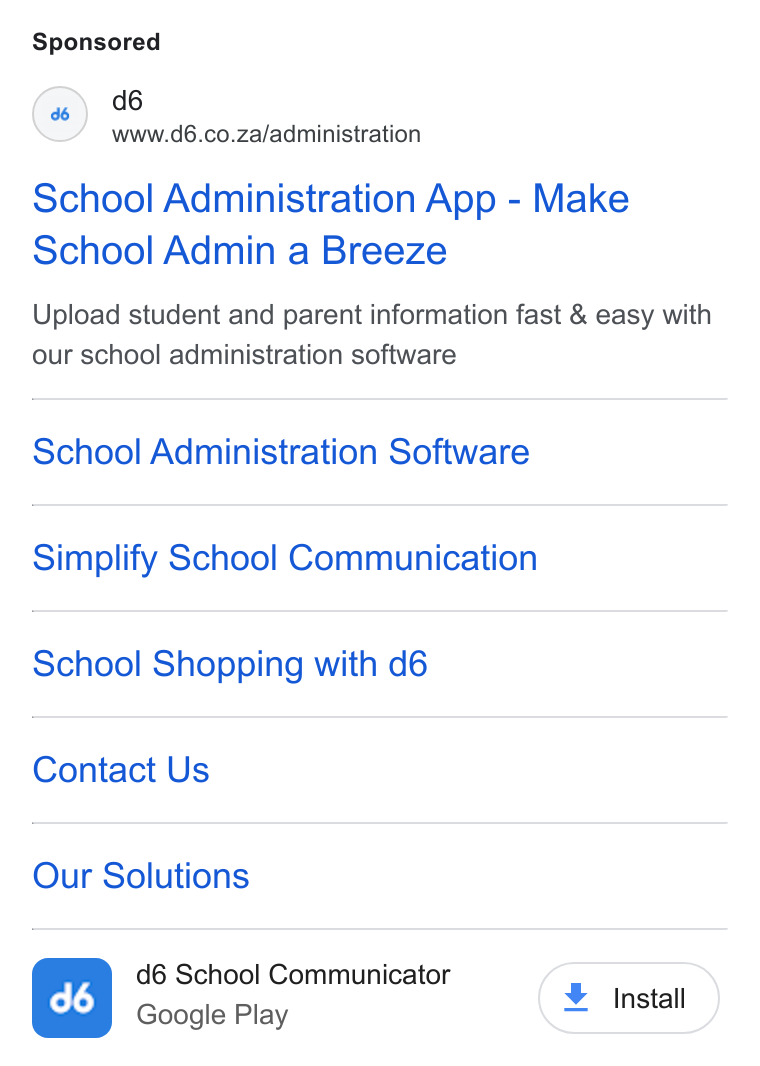The height and width of the screenshot is (1066, 760).
Task: Open the School Administration App ad headline
Action: [331, 224]
